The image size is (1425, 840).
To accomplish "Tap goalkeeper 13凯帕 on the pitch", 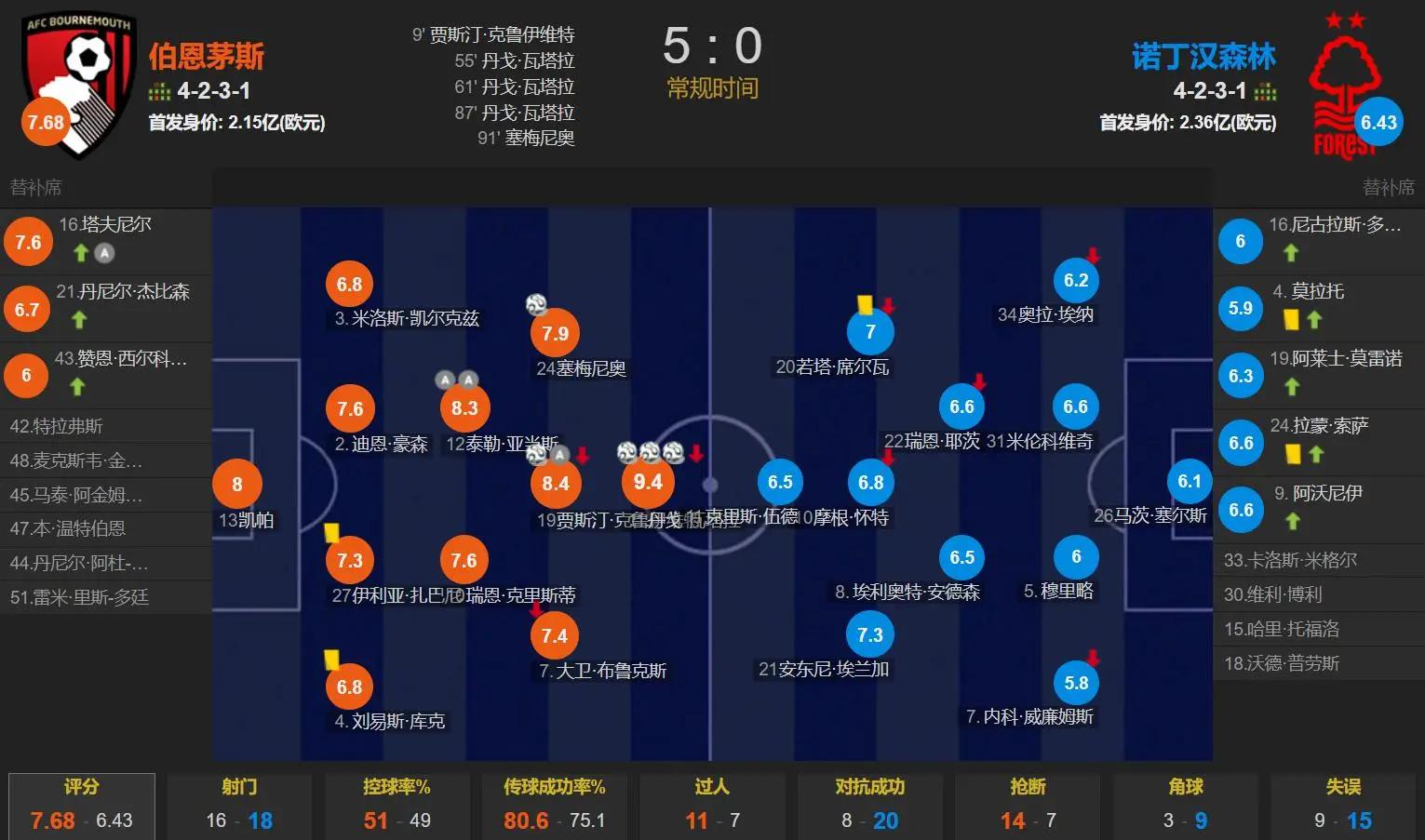I will [x=236, y=485].
